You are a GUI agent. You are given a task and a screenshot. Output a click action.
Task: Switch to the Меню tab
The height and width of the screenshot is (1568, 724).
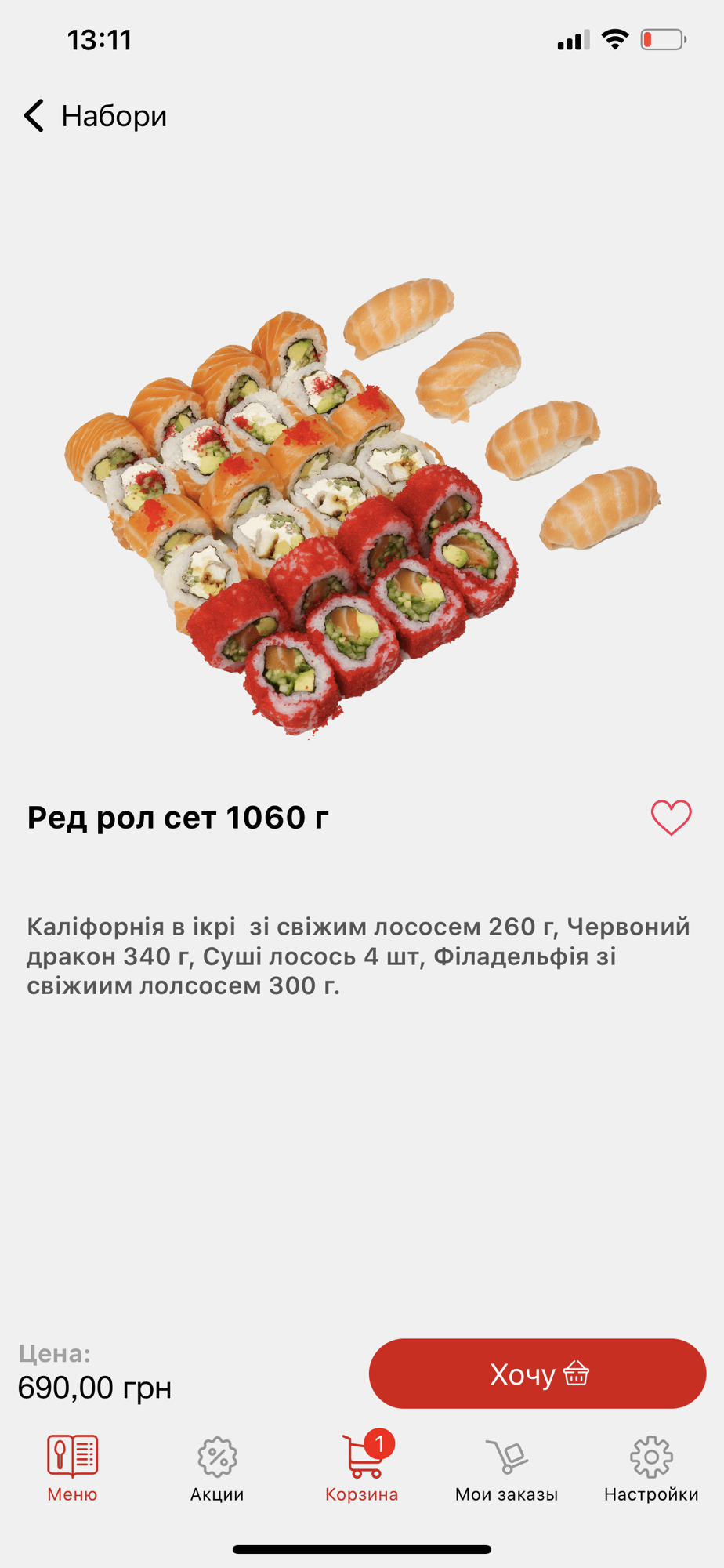click(72, 1468)
